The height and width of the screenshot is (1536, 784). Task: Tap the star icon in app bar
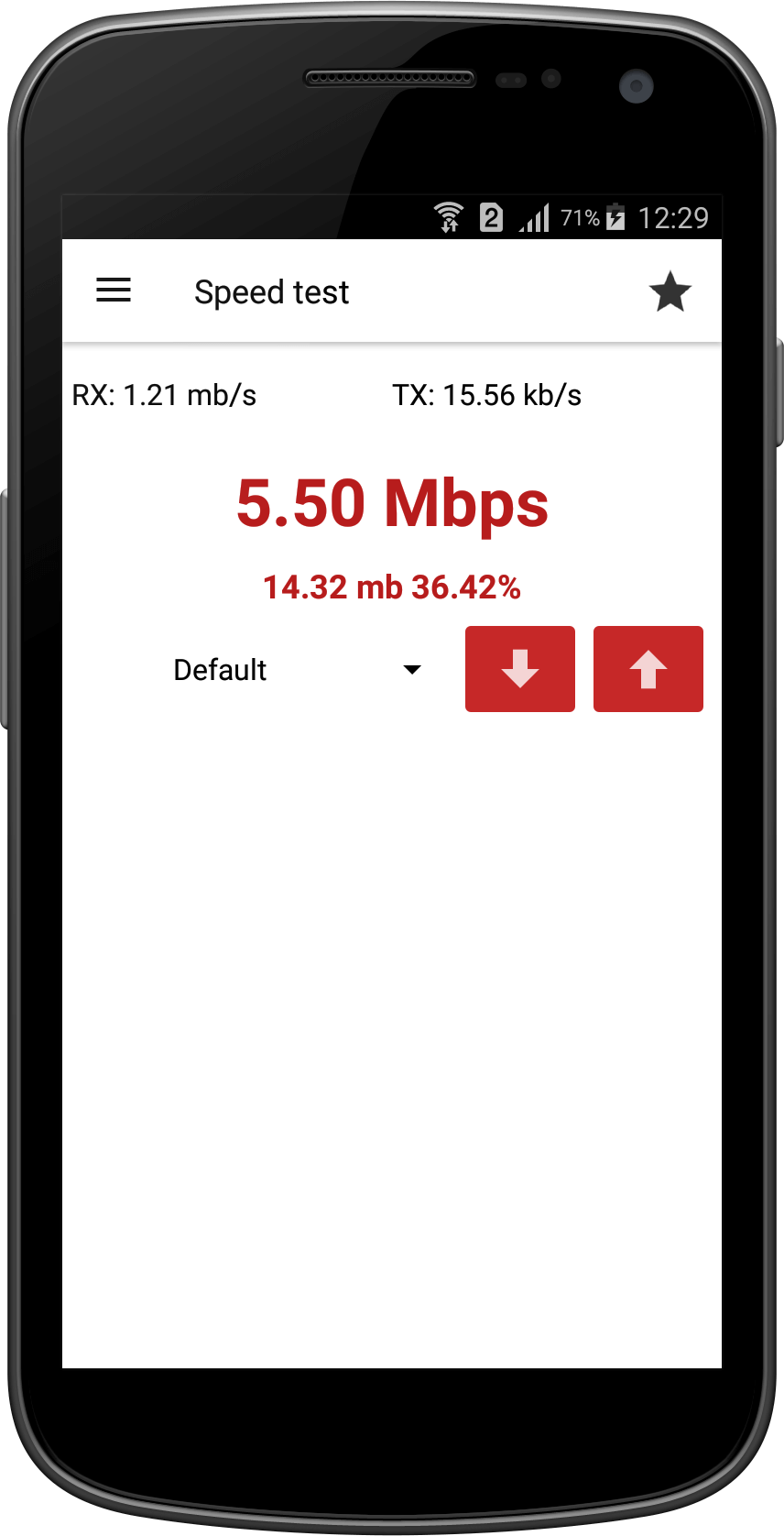[x=670, y=292]
